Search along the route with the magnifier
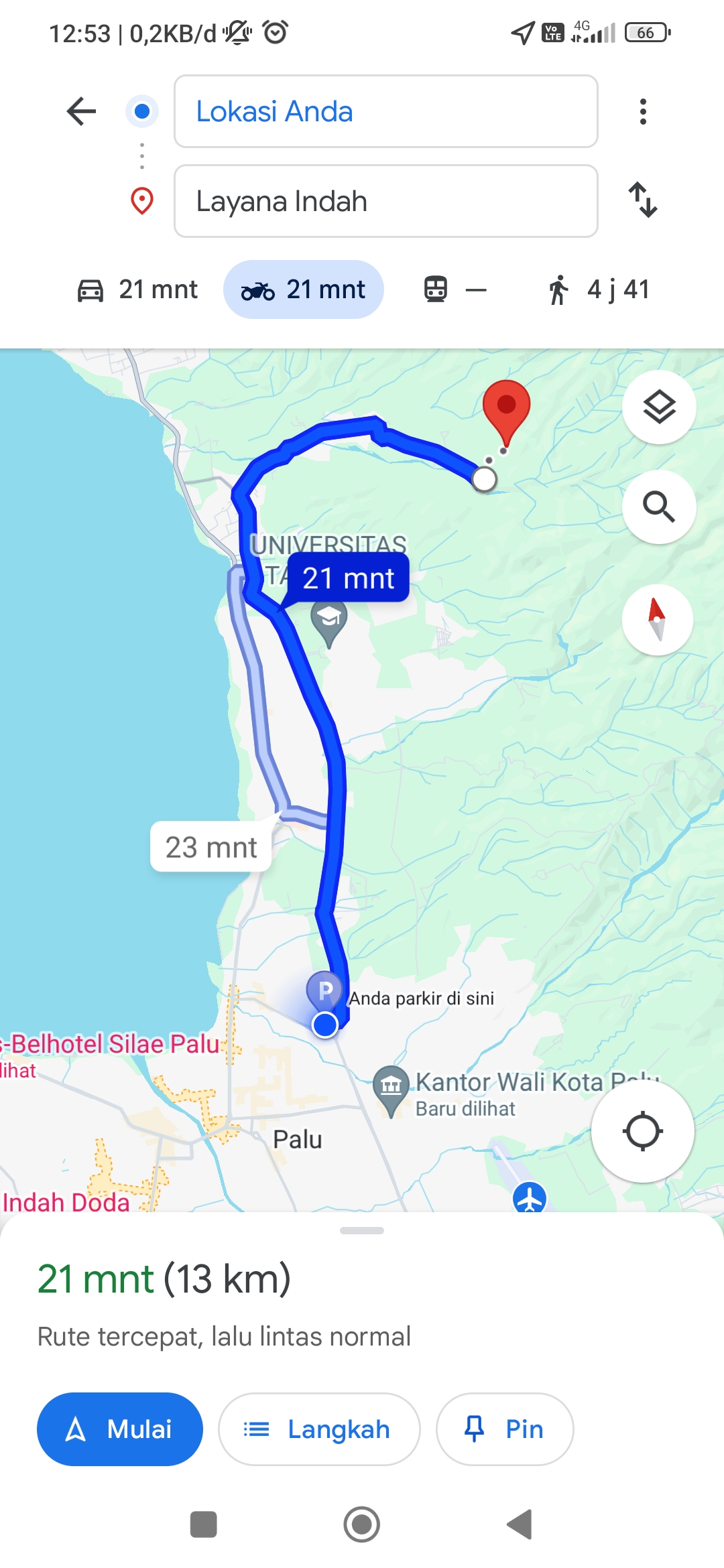Image resolution: width=724 pixels, height=1568 pixels. point(659,507)
